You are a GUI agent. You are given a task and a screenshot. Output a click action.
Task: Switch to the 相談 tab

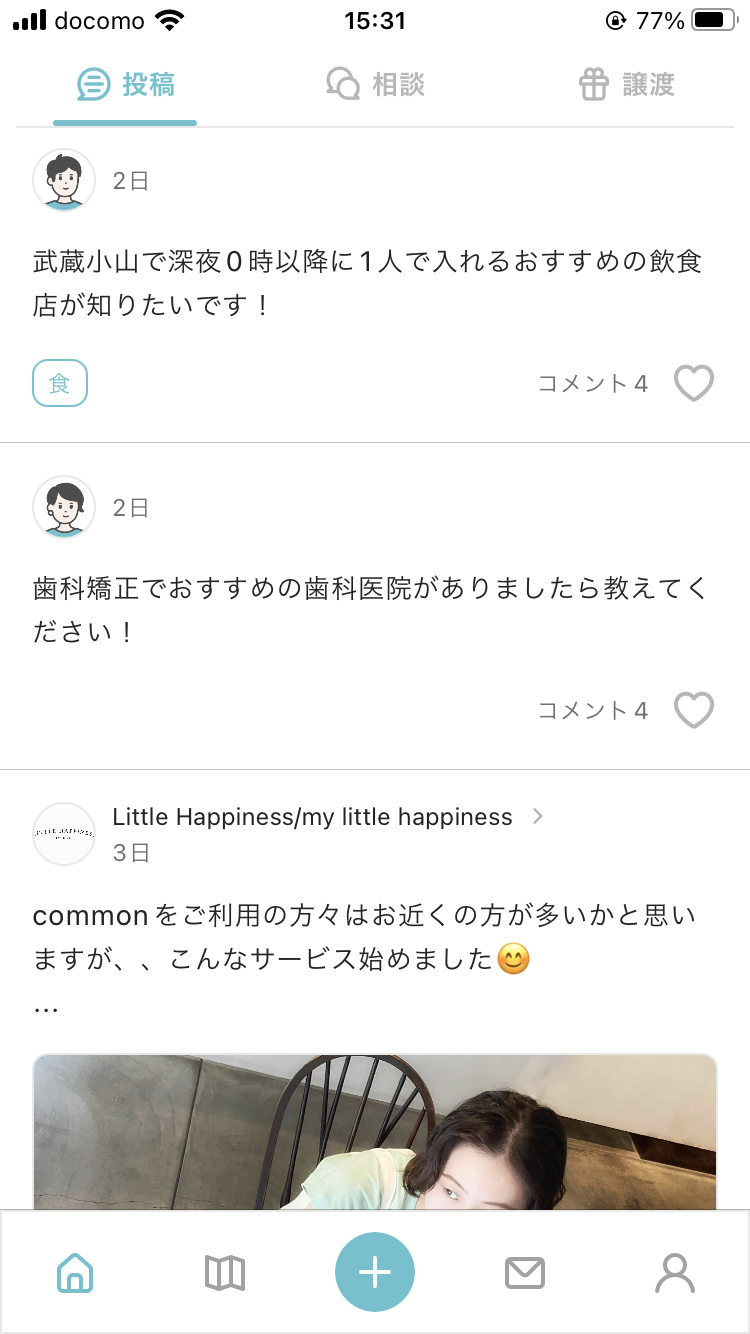375,85
